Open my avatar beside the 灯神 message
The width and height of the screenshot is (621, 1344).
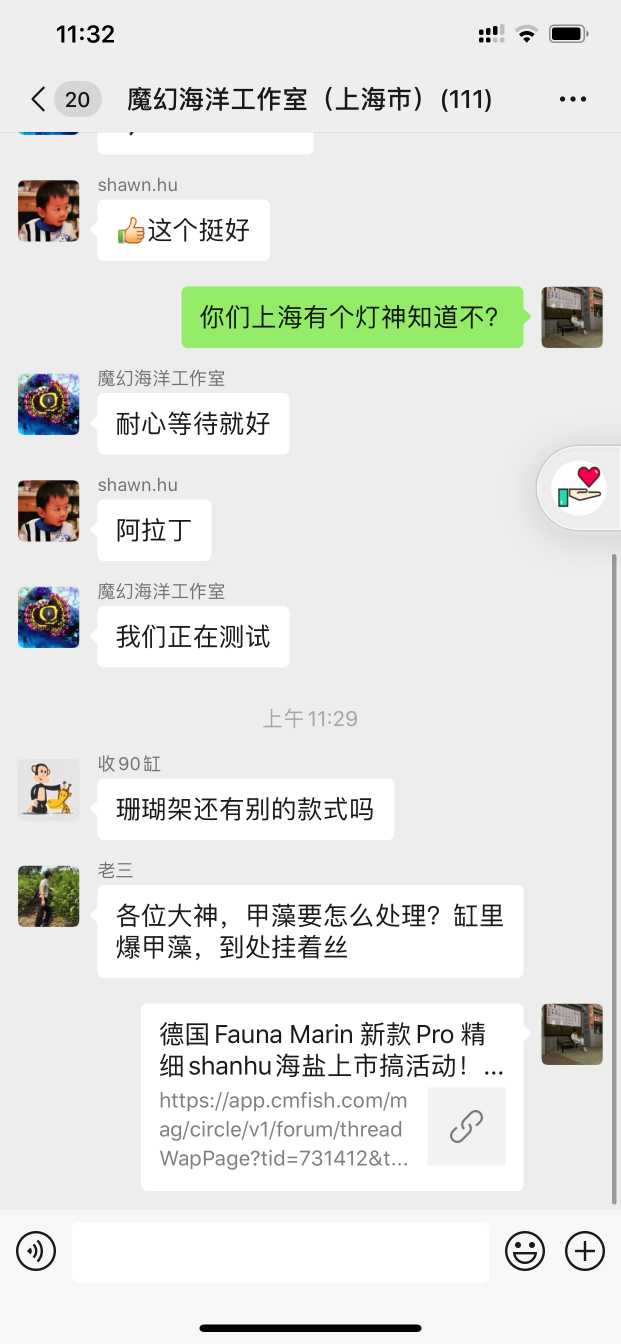[572, 317]
